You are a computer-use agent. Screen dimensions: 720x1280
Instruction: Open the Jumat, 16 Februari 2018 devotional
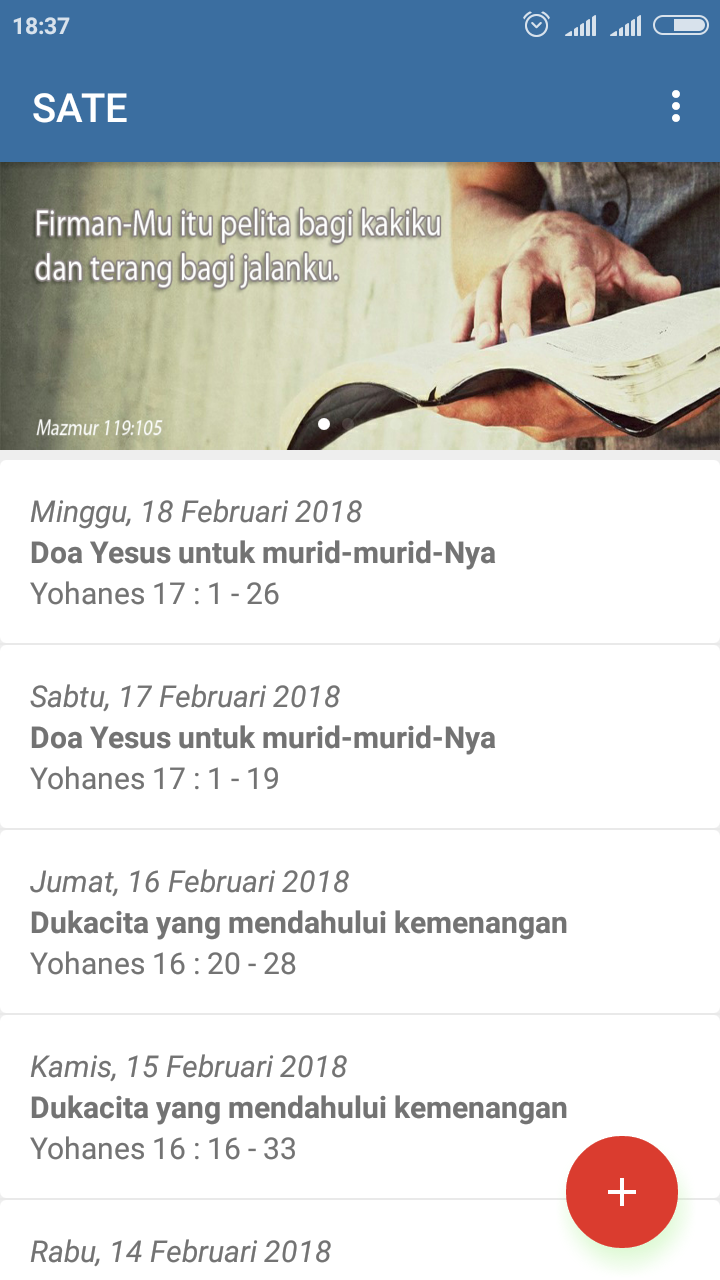click(x=360, y=922)
